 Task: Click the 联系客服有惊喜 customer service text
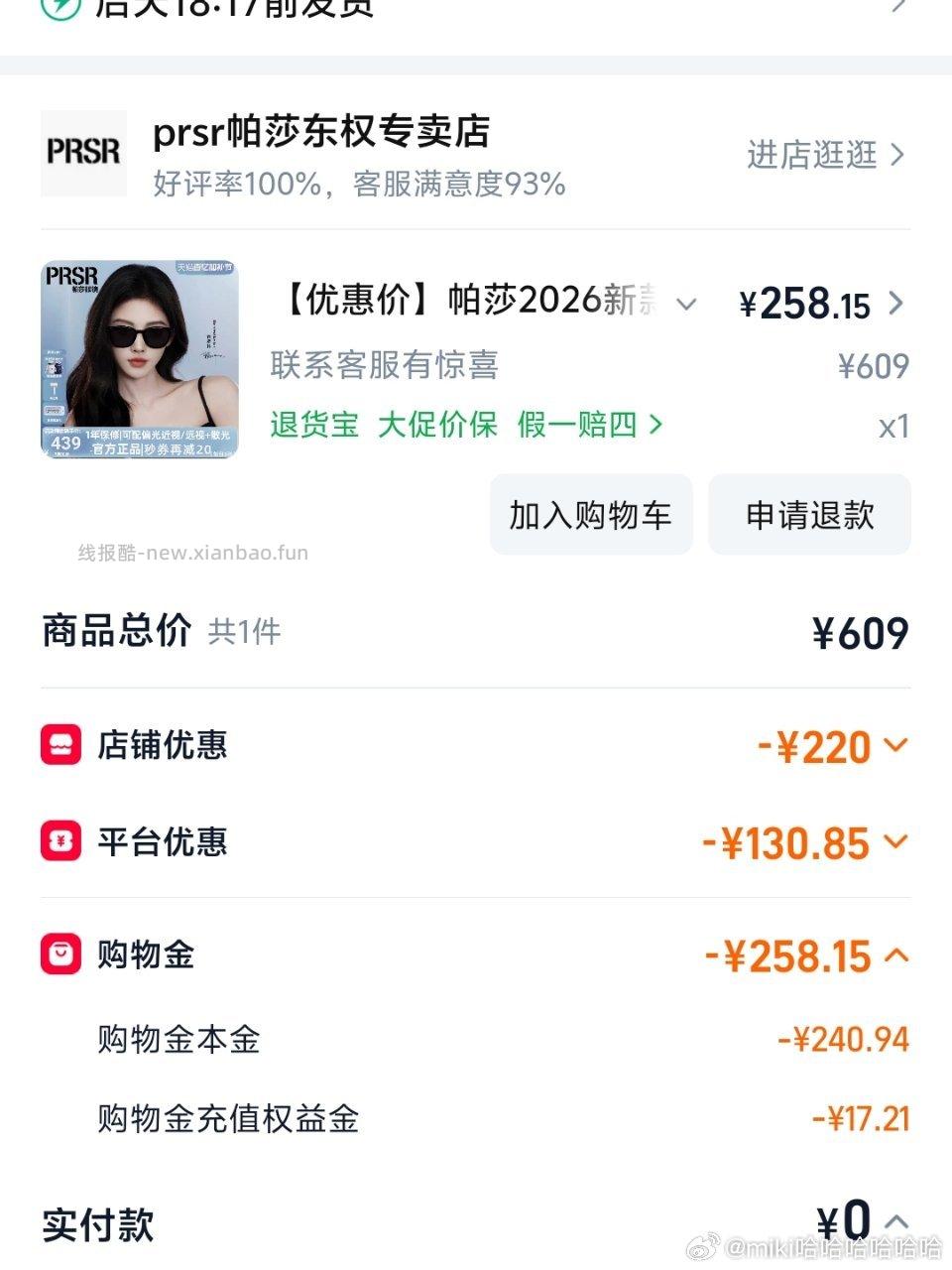(x=385, y=365)
